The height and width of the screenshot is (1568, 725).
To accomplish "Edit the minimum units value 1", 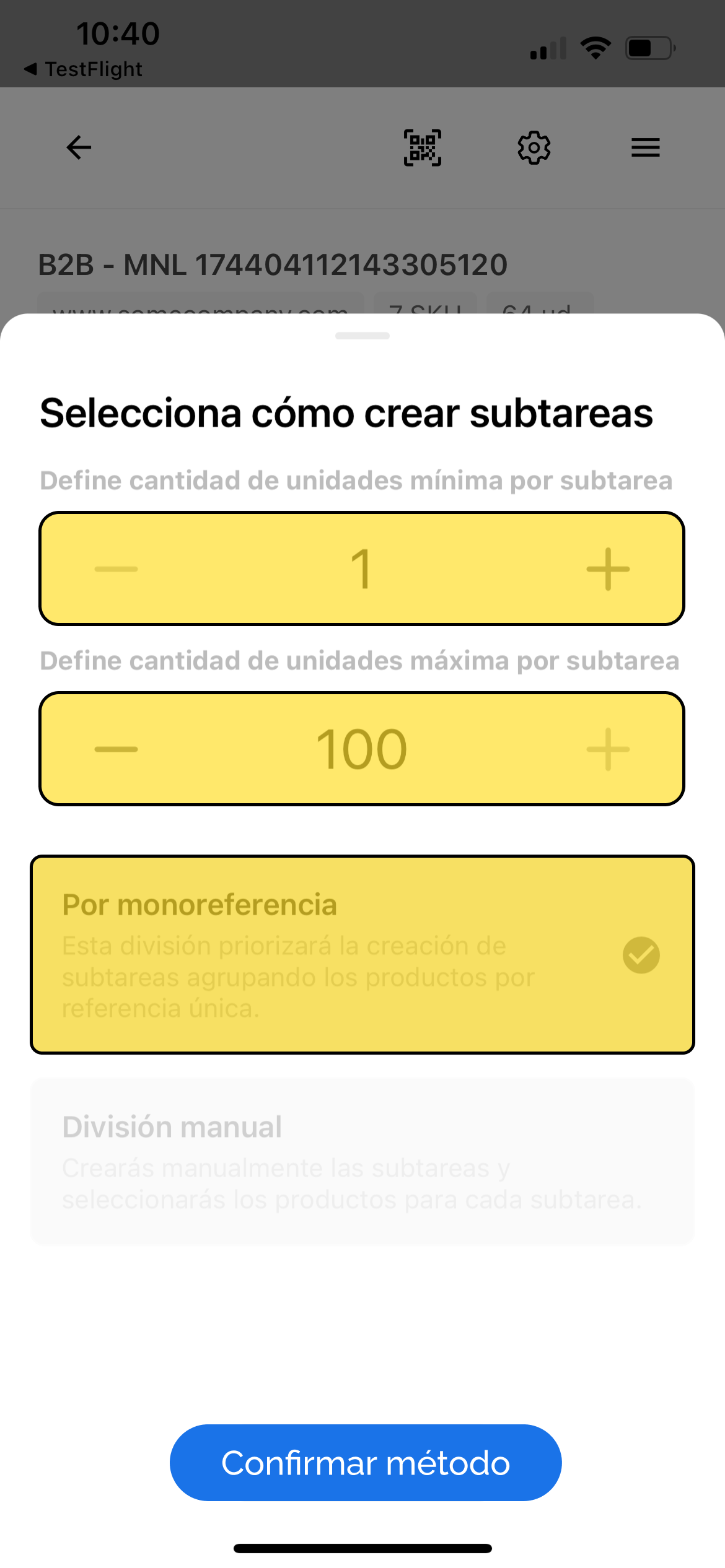I will (x=361, y=569).
